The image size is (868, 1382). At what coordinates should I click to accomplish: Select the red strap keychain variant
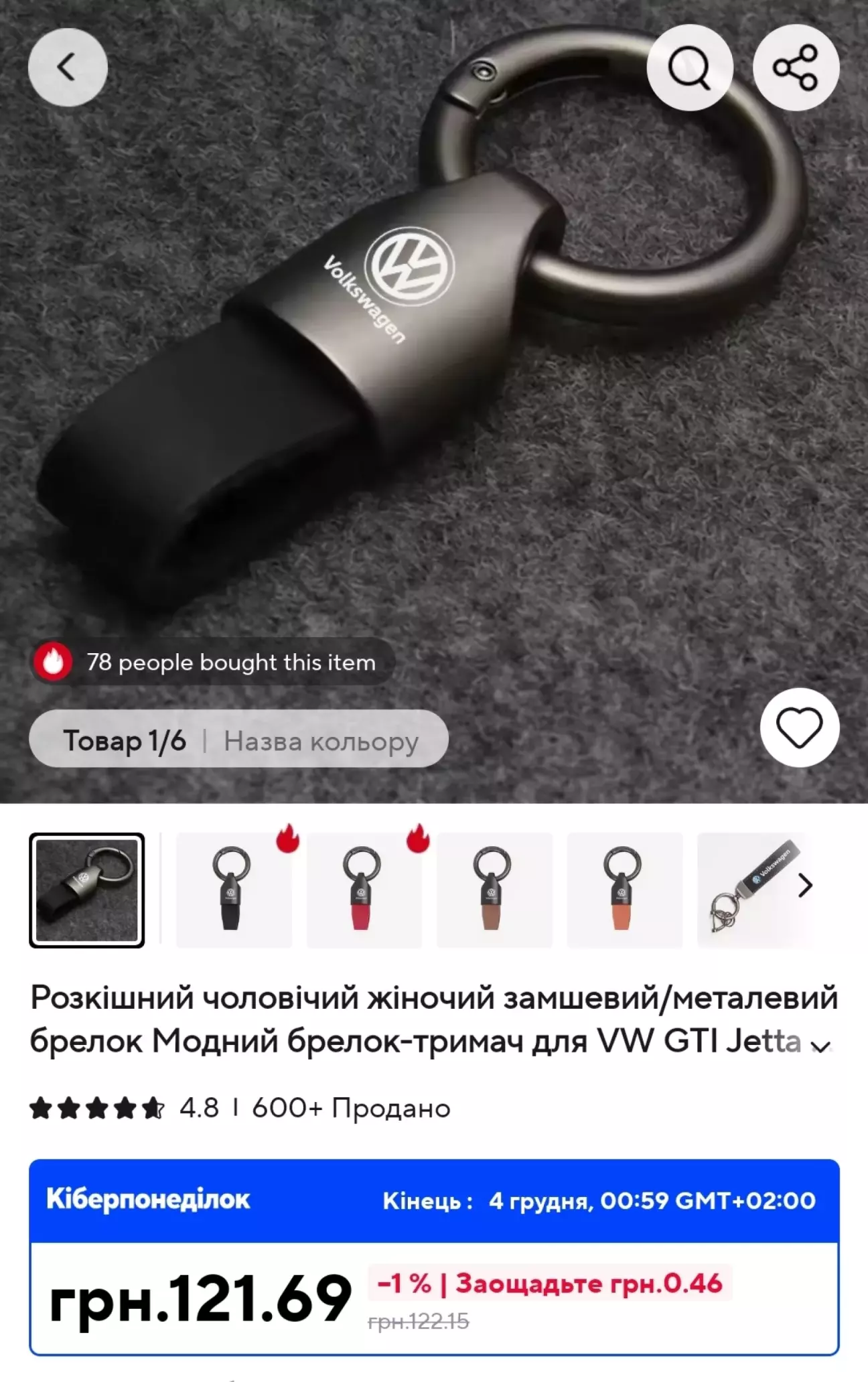click(x=364, y=890)
